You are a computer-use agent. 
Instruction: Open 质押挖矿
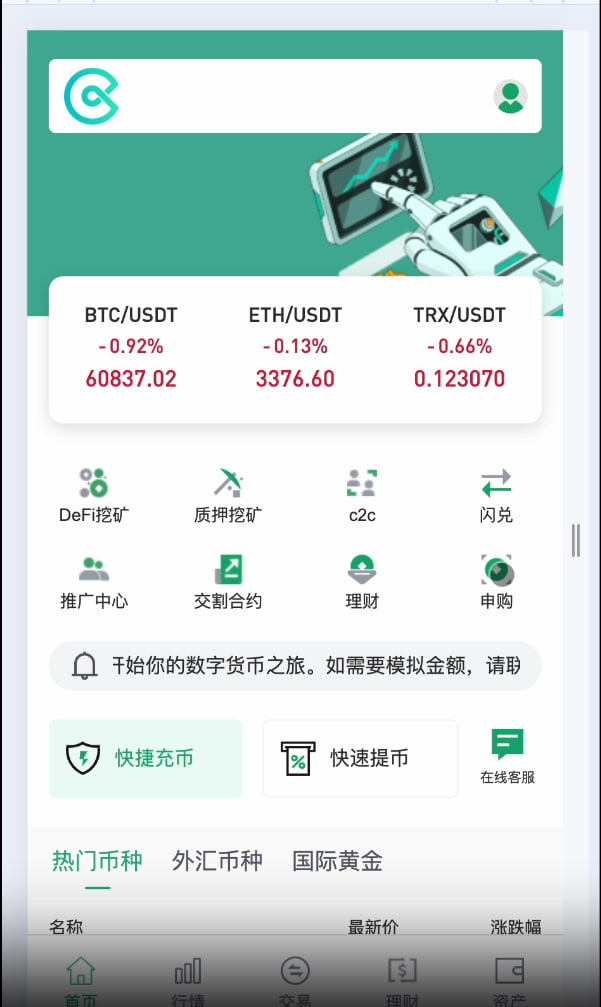[x=228, y=496]
